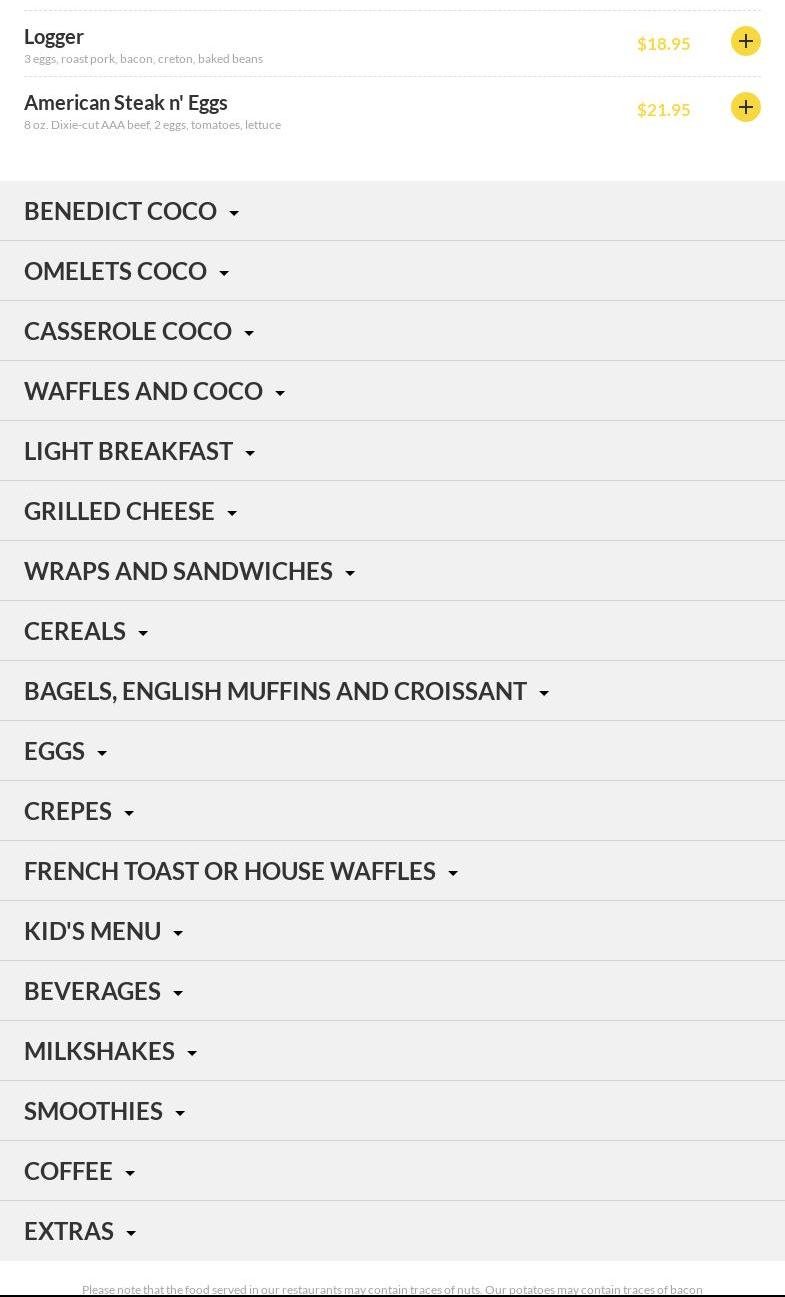Viewport: 785px width, 1297px height.
Task: Expand the Cereals section
Action: (86, 631)
